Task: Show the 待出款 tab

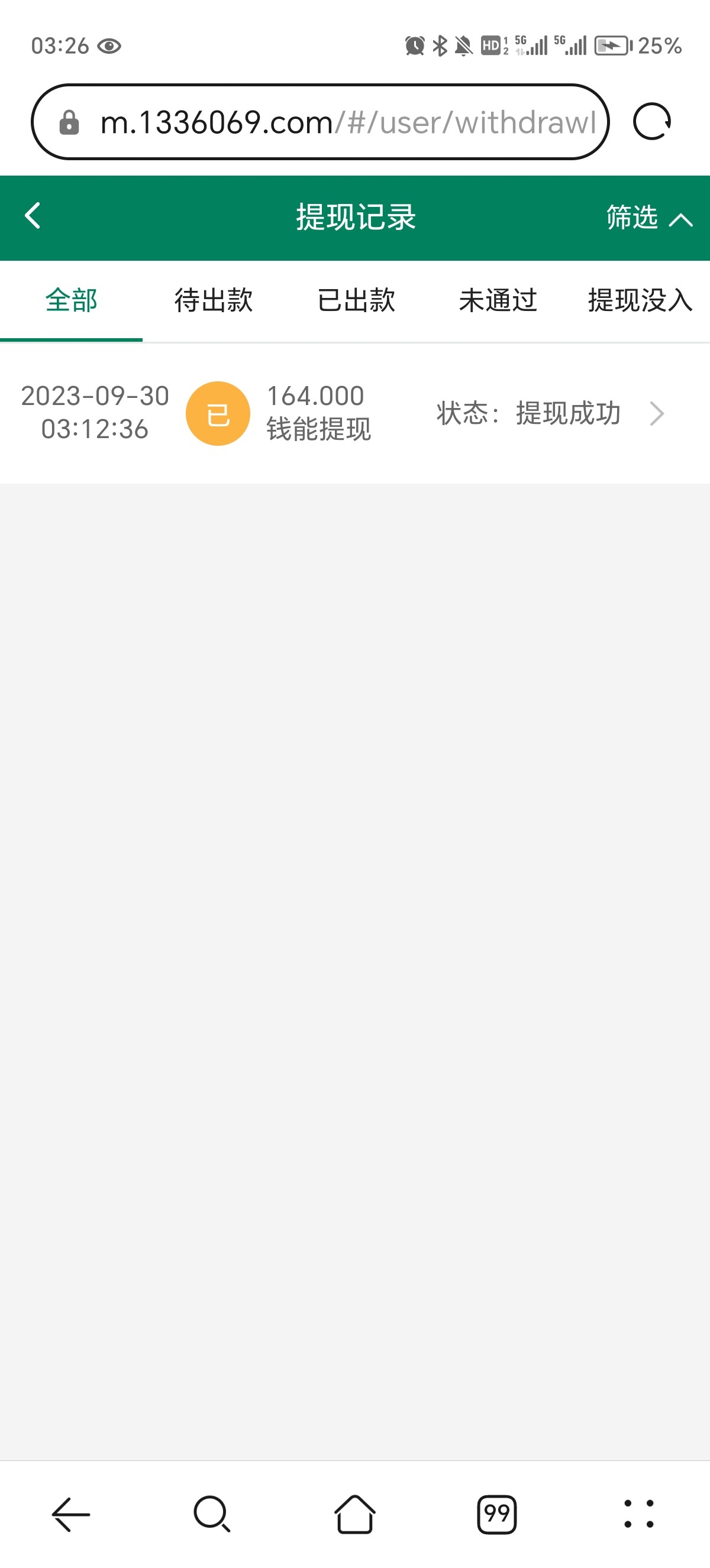Action: click(x=213, y=301)
